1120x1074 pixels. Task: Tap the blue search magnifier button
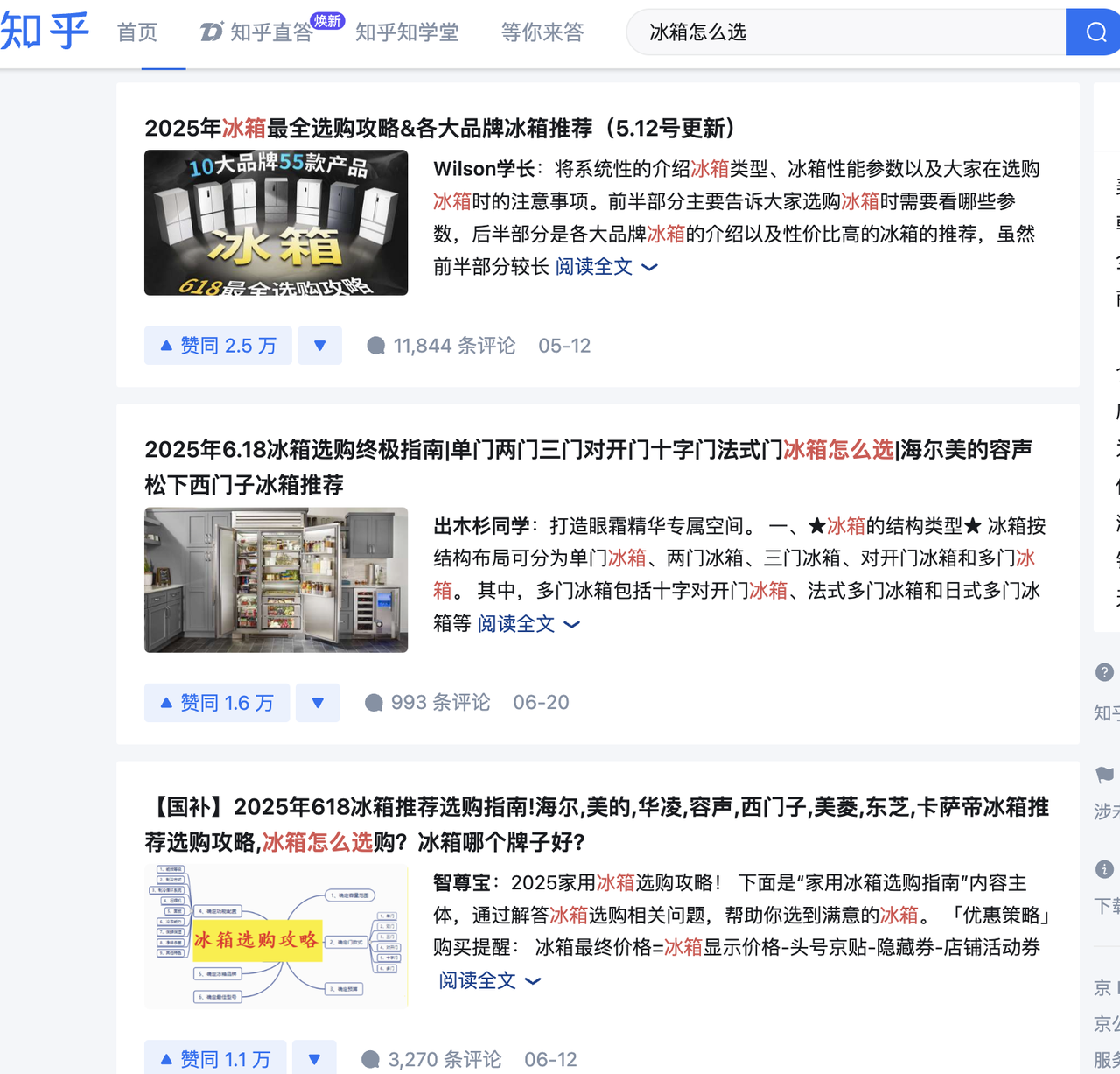[1095, 32]
